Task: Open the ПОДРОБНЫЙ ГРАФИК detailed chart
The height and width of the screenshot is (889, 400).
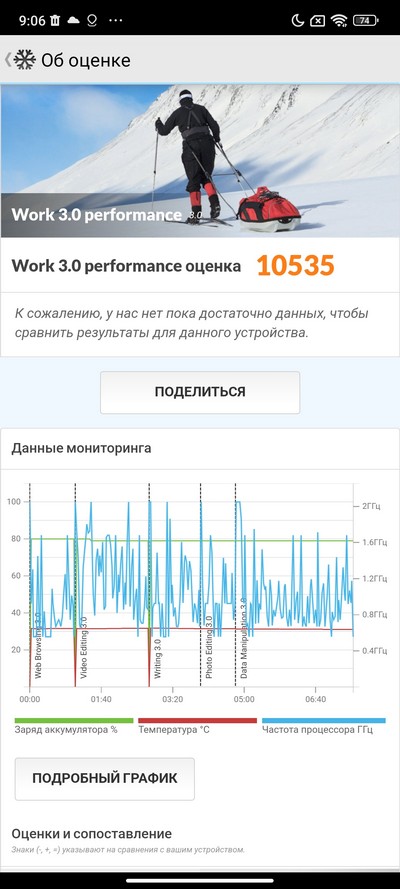Action: pyautogui.click(x=105, y=778)
